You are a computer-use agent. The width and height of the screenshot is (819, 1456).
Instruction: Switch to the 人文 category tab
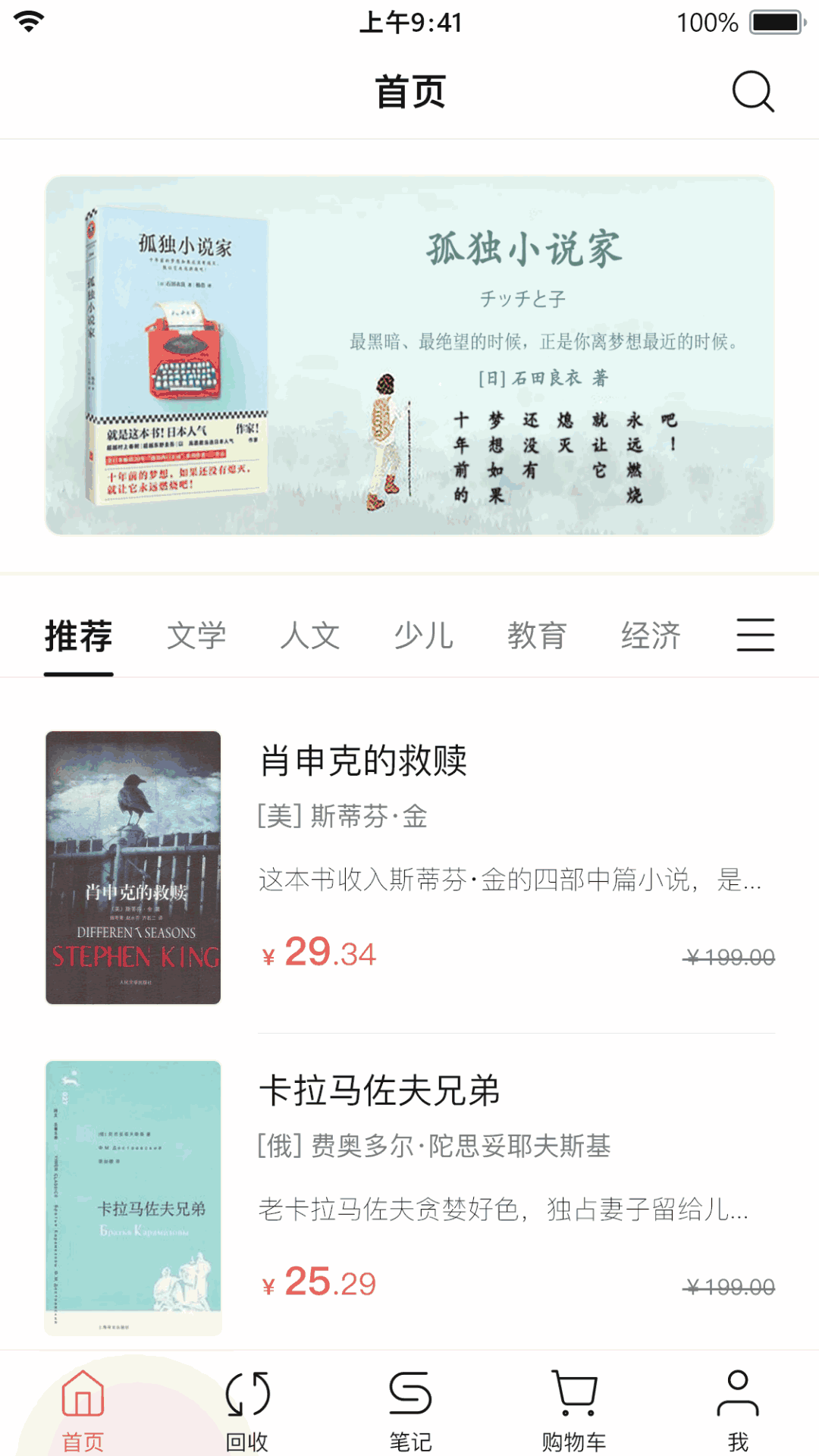310,635
